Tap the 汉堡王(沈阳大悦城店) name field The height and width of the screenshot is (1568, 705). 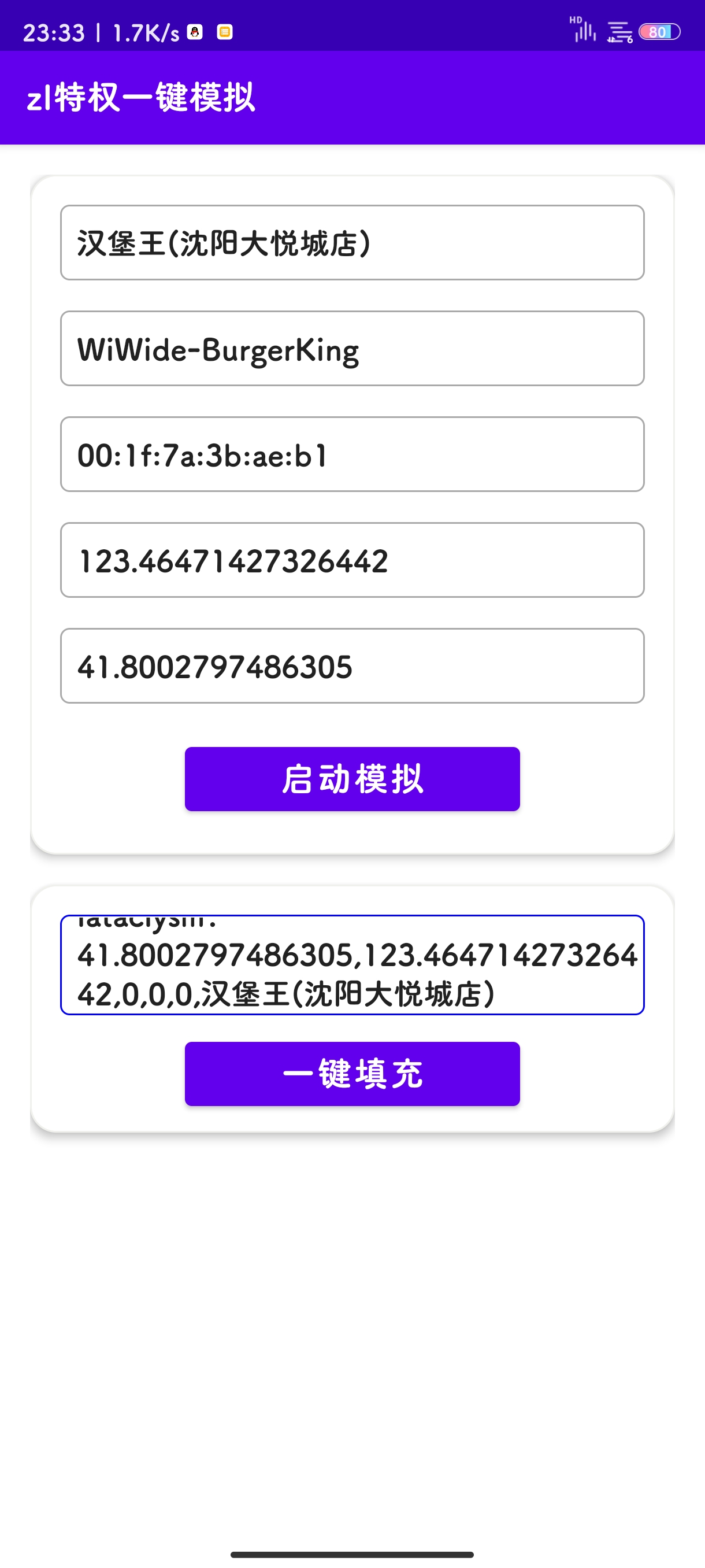pyautogui.click(x=352, y=243)
